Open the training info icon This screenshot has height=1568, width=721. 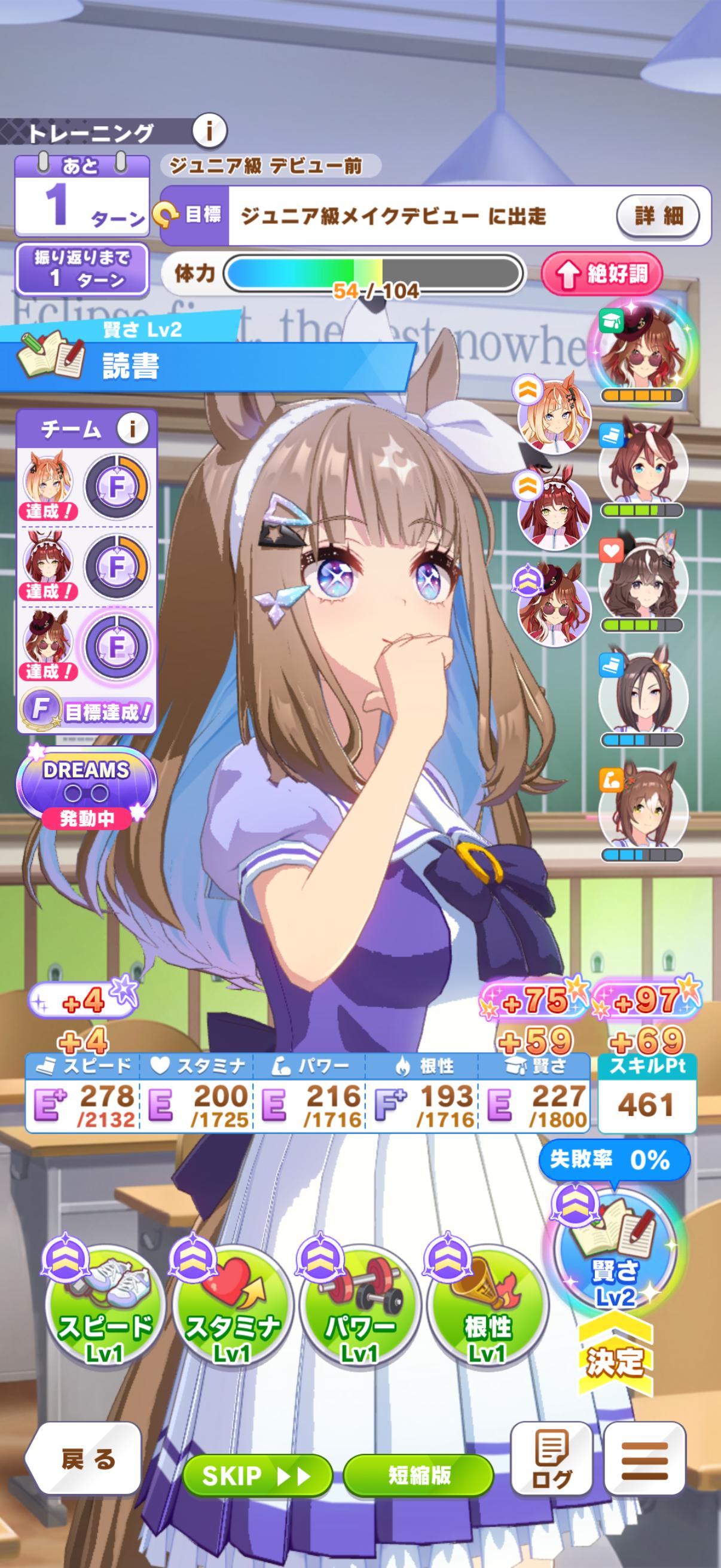point(209,130)
